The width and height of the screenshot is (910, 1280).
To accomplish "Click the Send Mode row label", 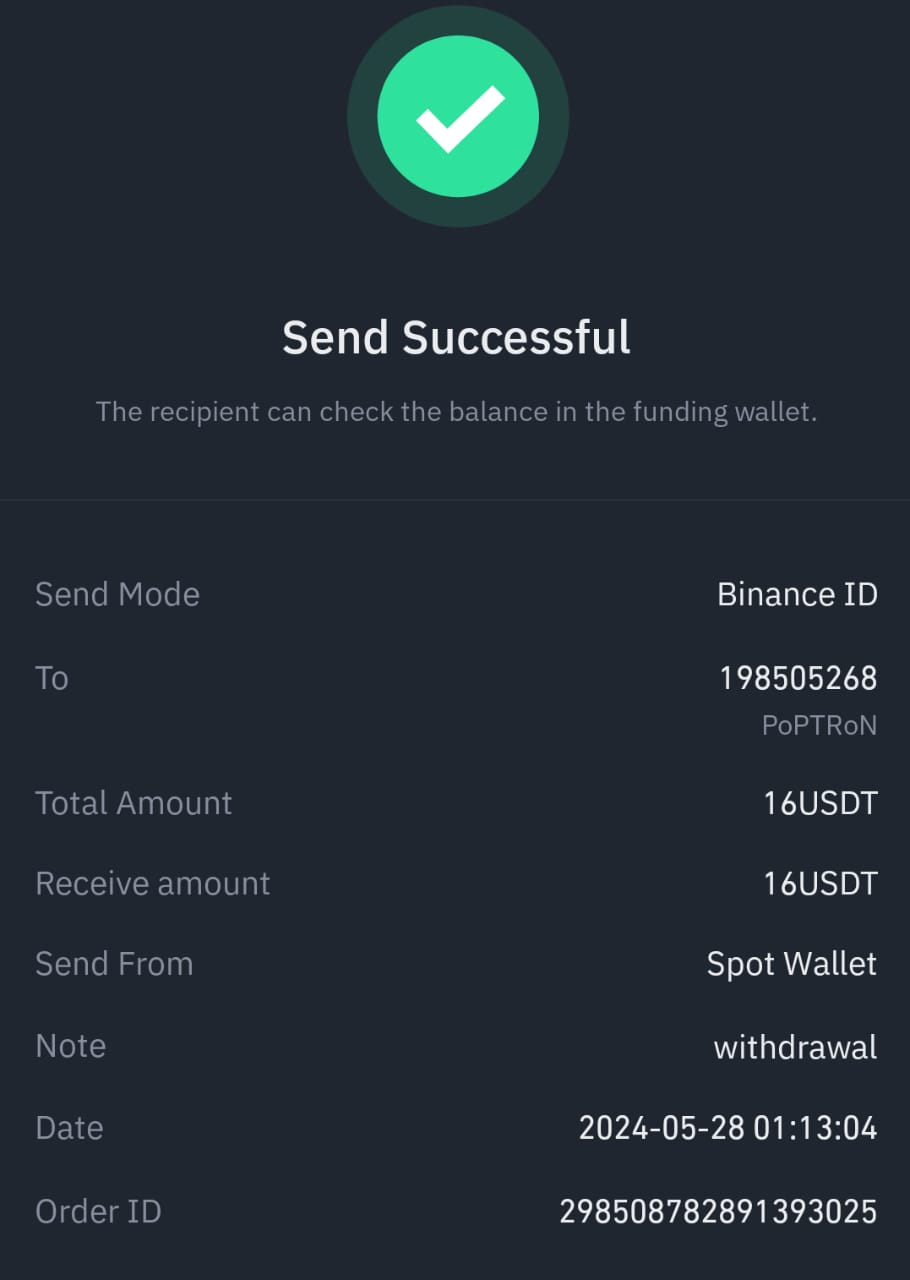I will [117, 593].
